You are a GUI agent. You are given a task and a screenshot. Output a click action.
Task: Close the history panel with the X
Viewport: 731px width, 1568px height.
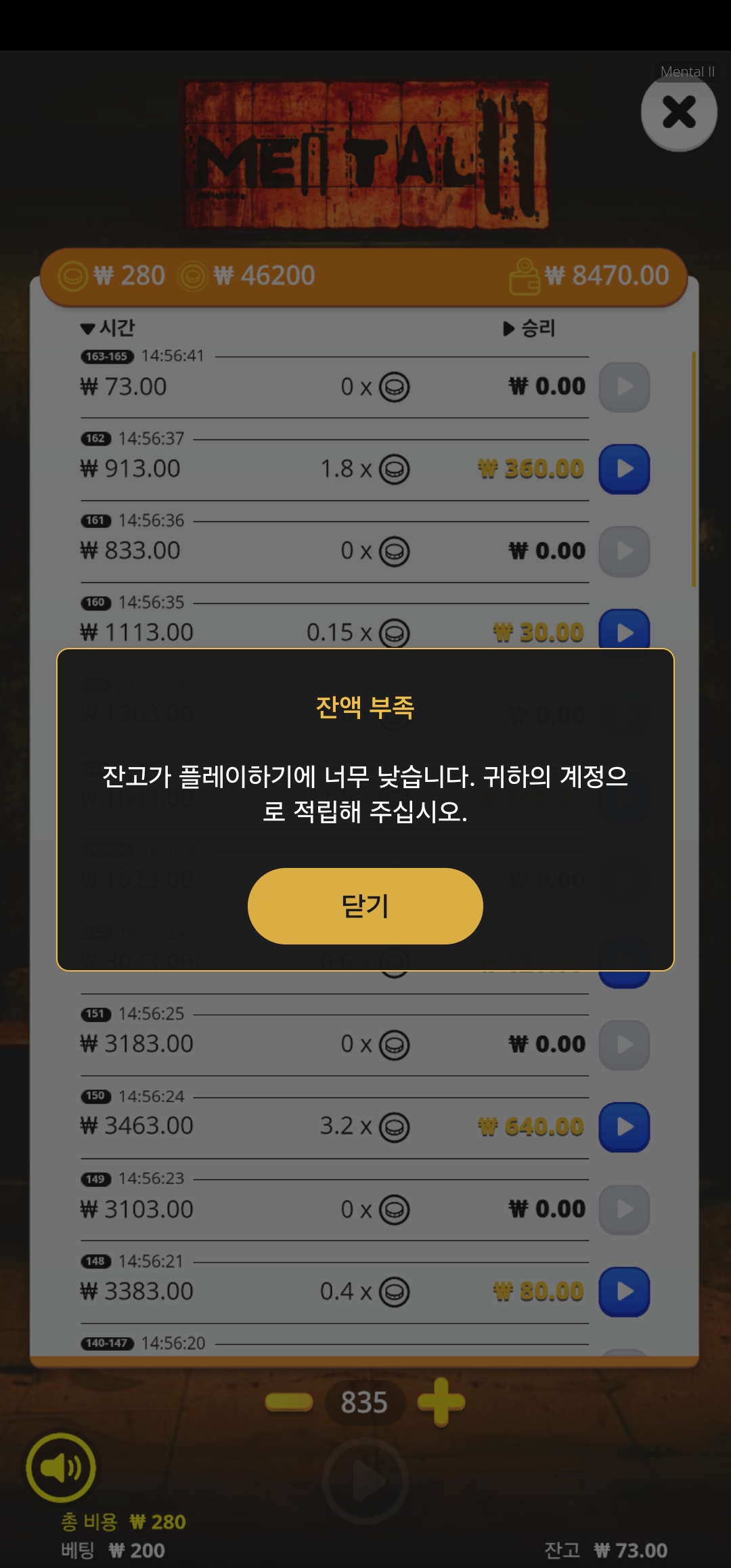pos(679,112)
